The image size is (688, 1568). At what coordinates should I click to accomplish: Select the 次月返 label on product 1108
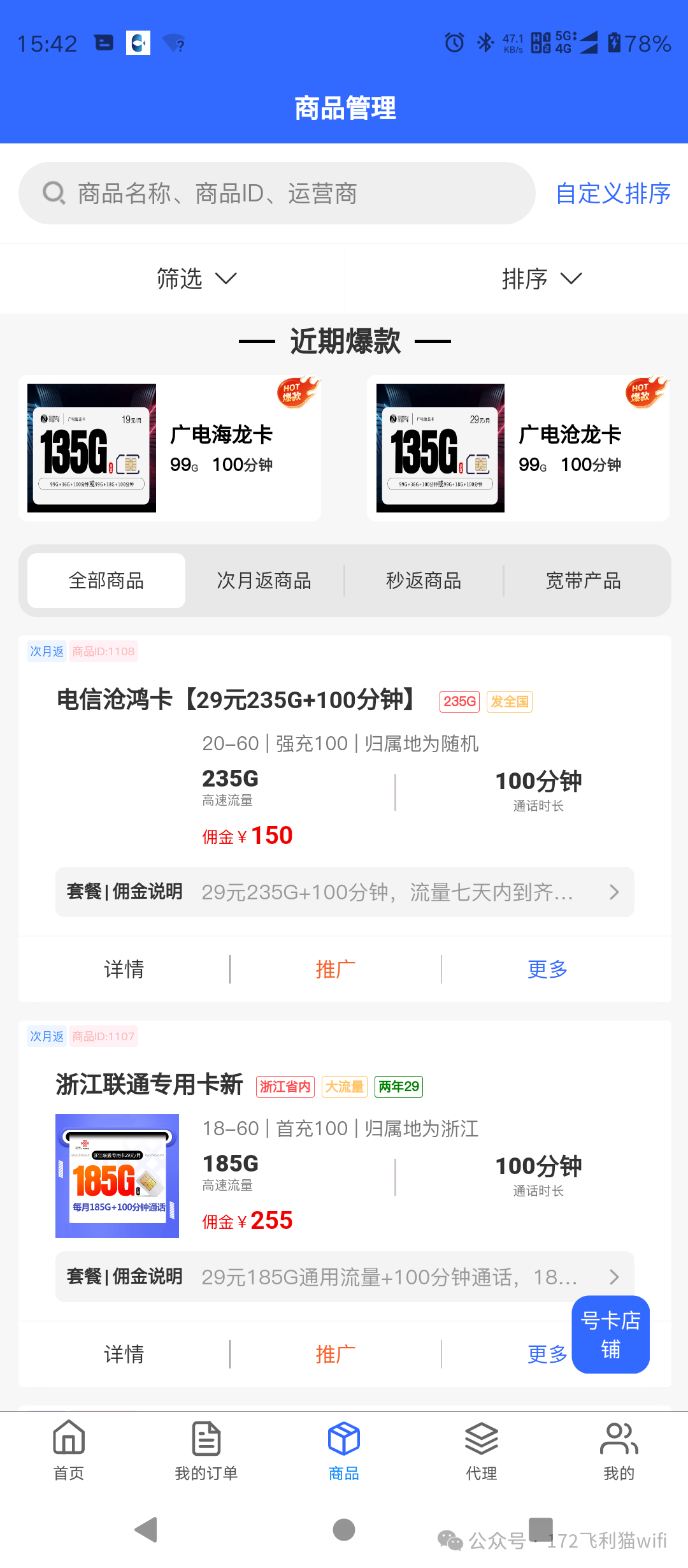[x=45, y=651]
